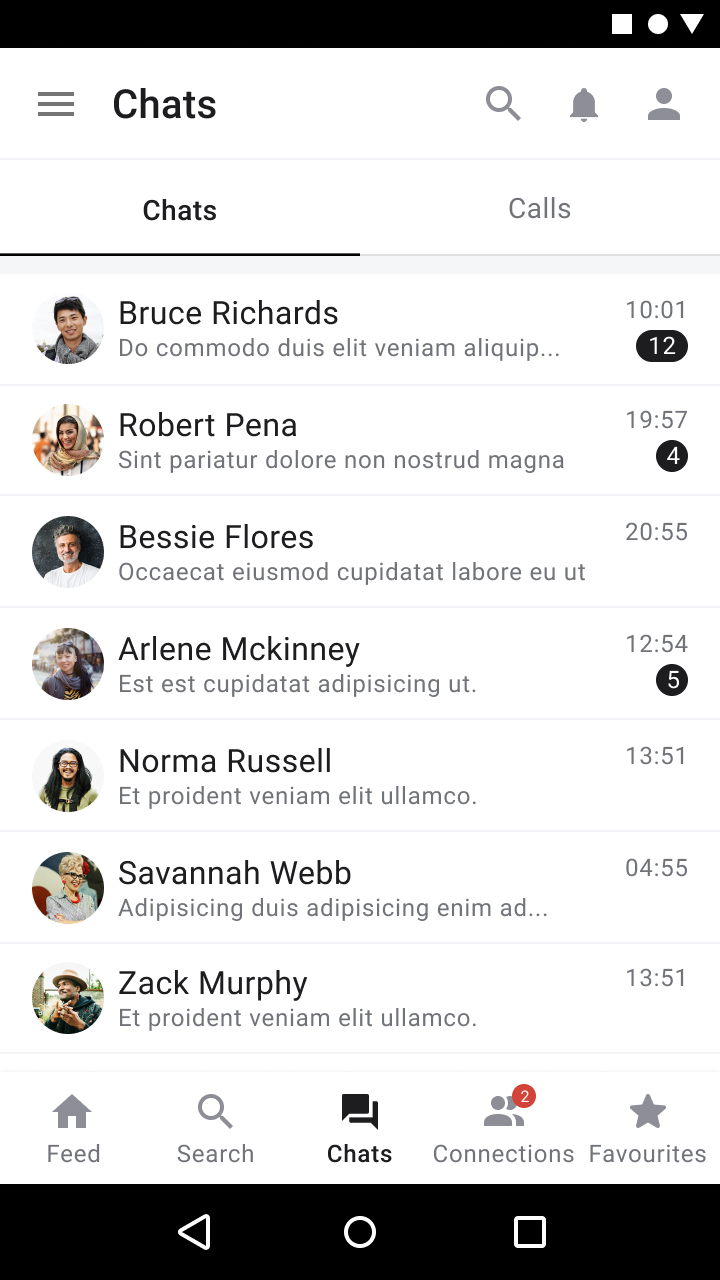Viewport: 720px width, 1280px height.
Task: View the chat with Bessie Flores
Action: click(x=360, y=553)
